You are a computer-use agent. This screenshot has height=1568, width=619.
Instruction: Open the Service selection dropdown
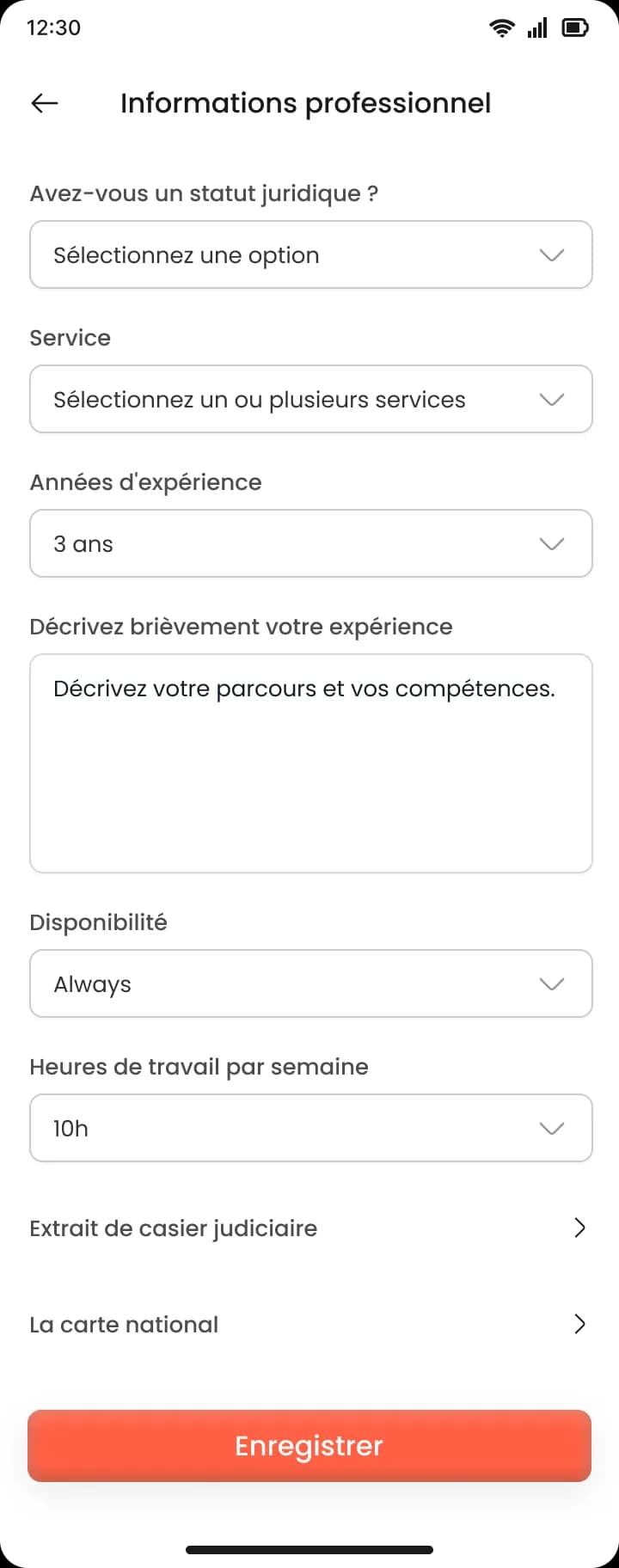click(309, 399)
